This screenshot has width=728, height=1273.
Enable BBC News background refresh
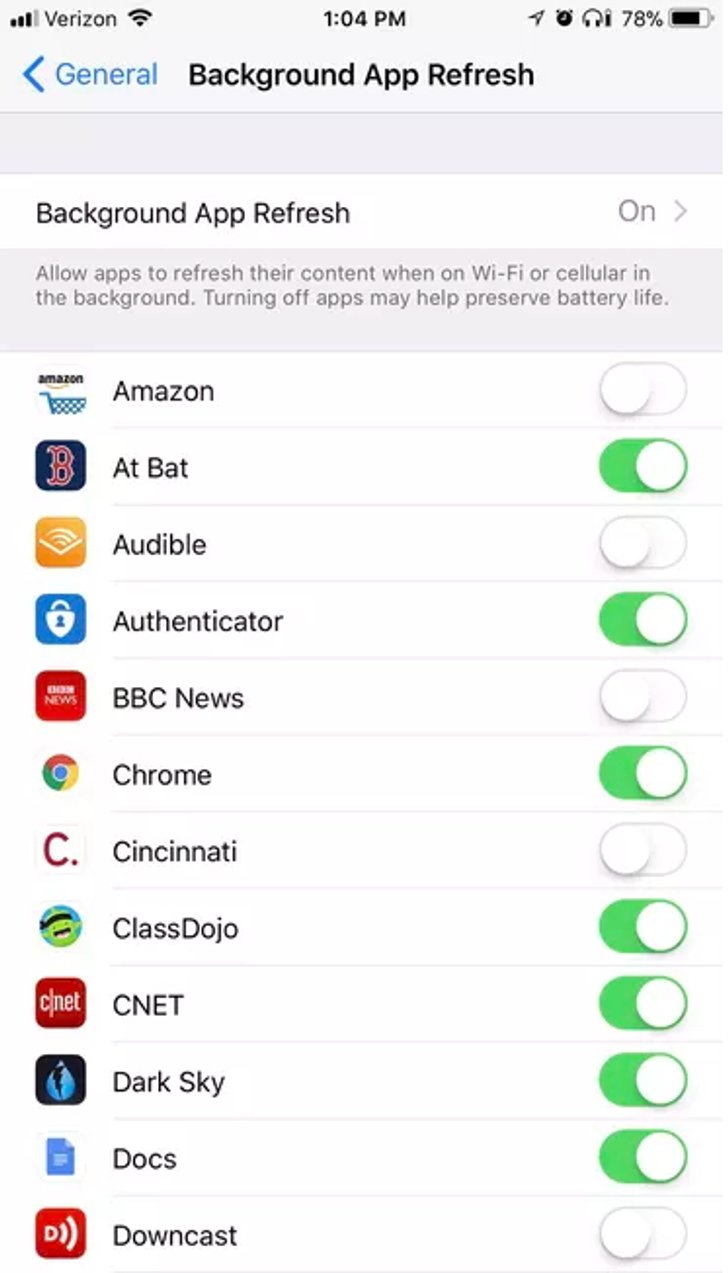coord(643,697)
